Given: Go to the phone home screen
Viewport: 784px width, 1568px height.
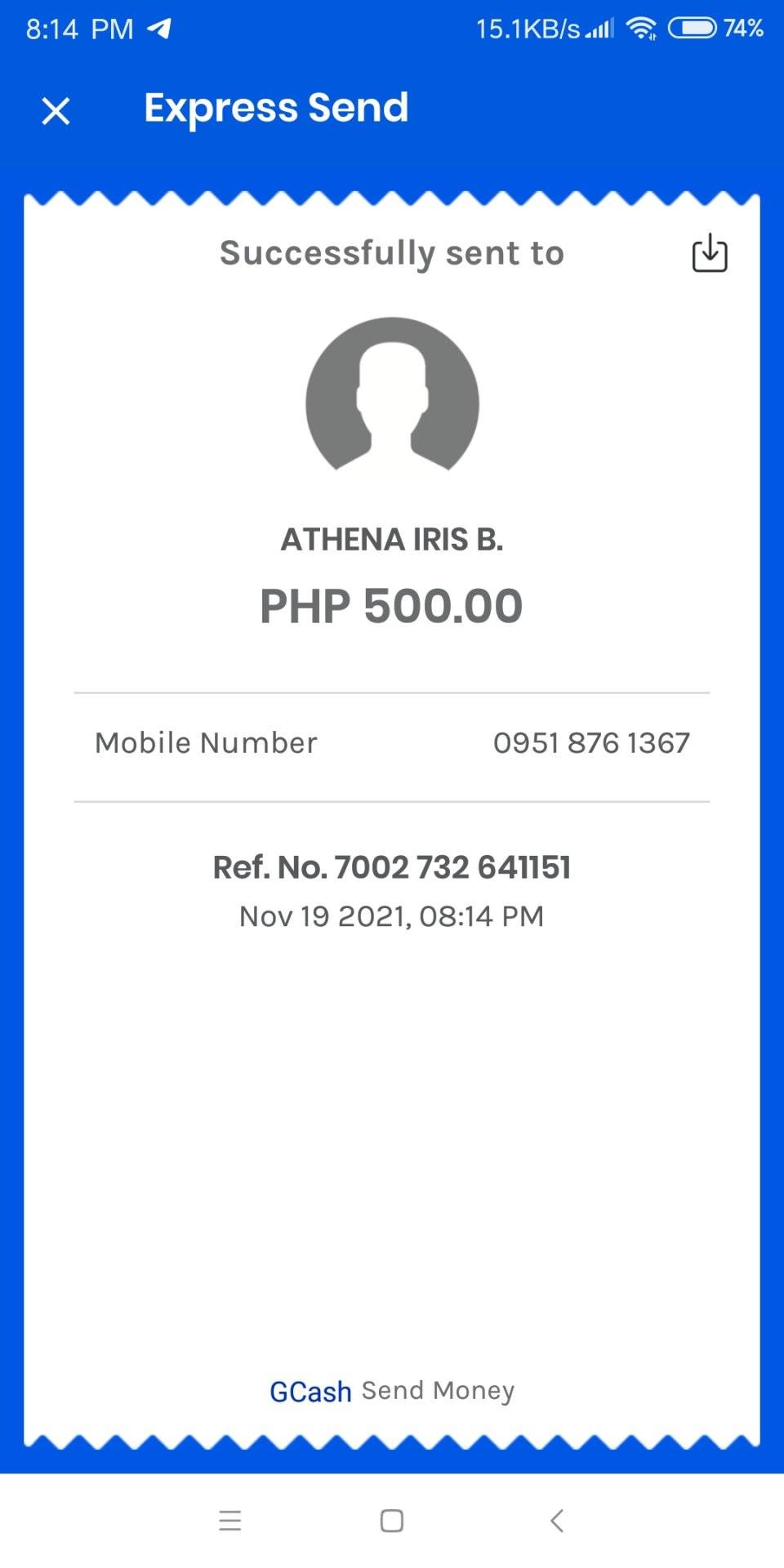Looking at the screenshot, I should [392, 1521].
